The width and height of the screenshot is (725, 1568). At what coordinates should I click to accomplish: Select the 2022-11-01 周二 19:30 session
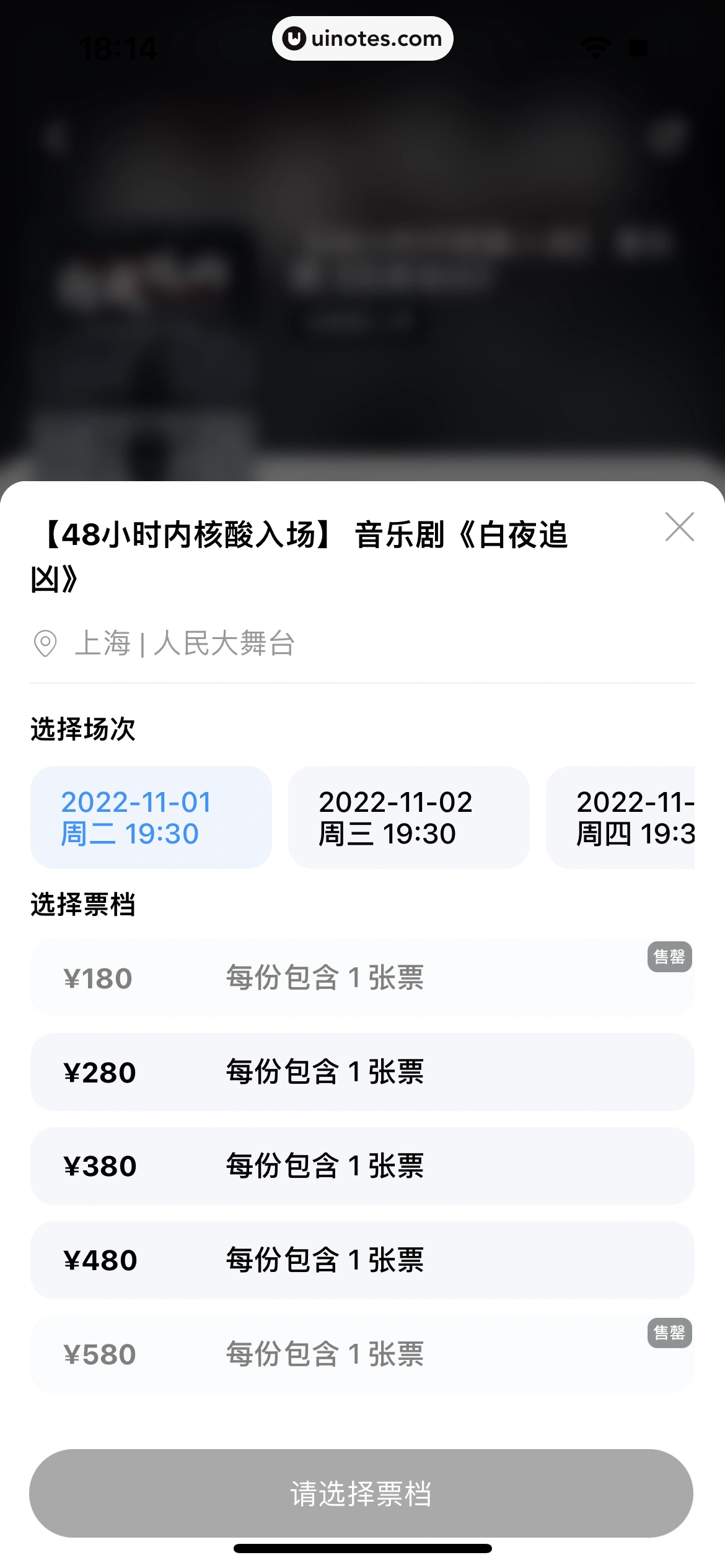pyautogui.click(x=151, y=817)
